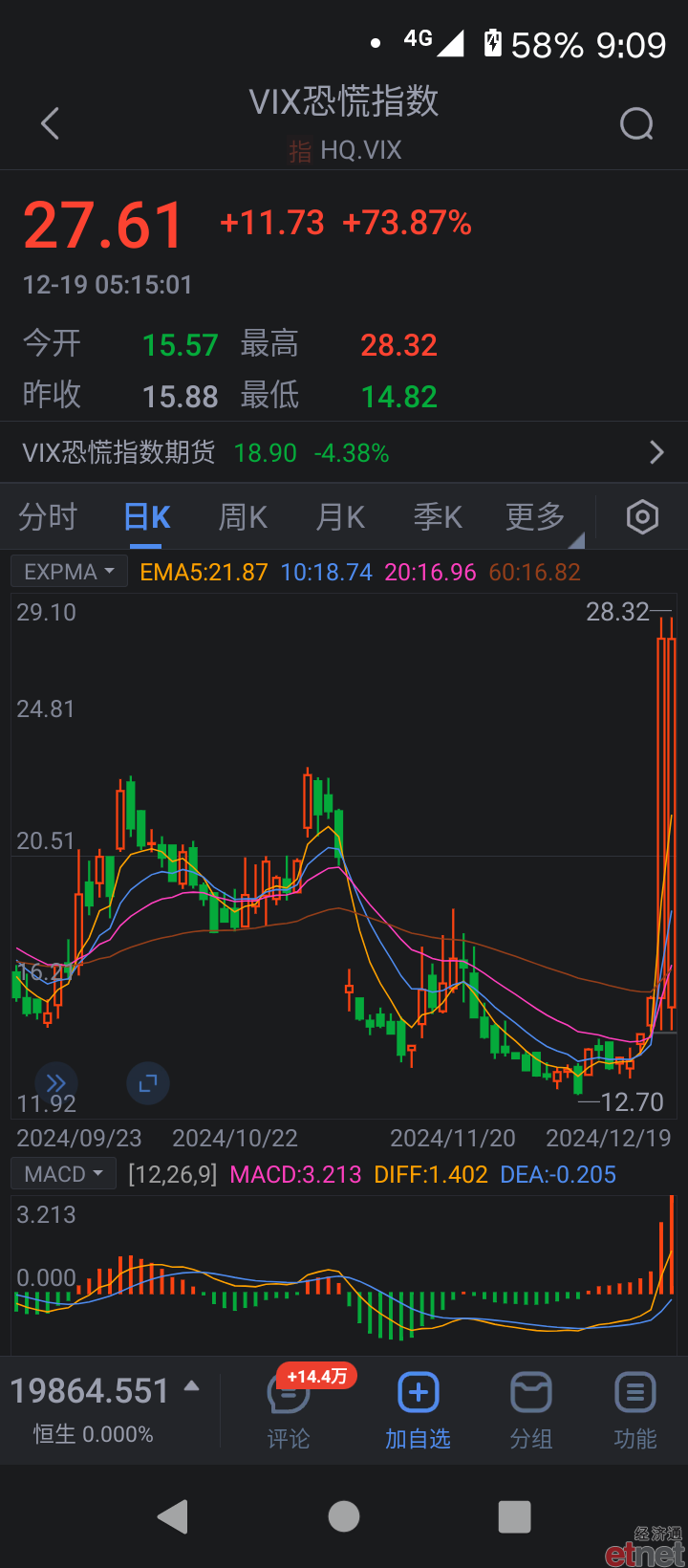Open 评论 comments
The image size is (688, 1568).
click(289, 1410)
